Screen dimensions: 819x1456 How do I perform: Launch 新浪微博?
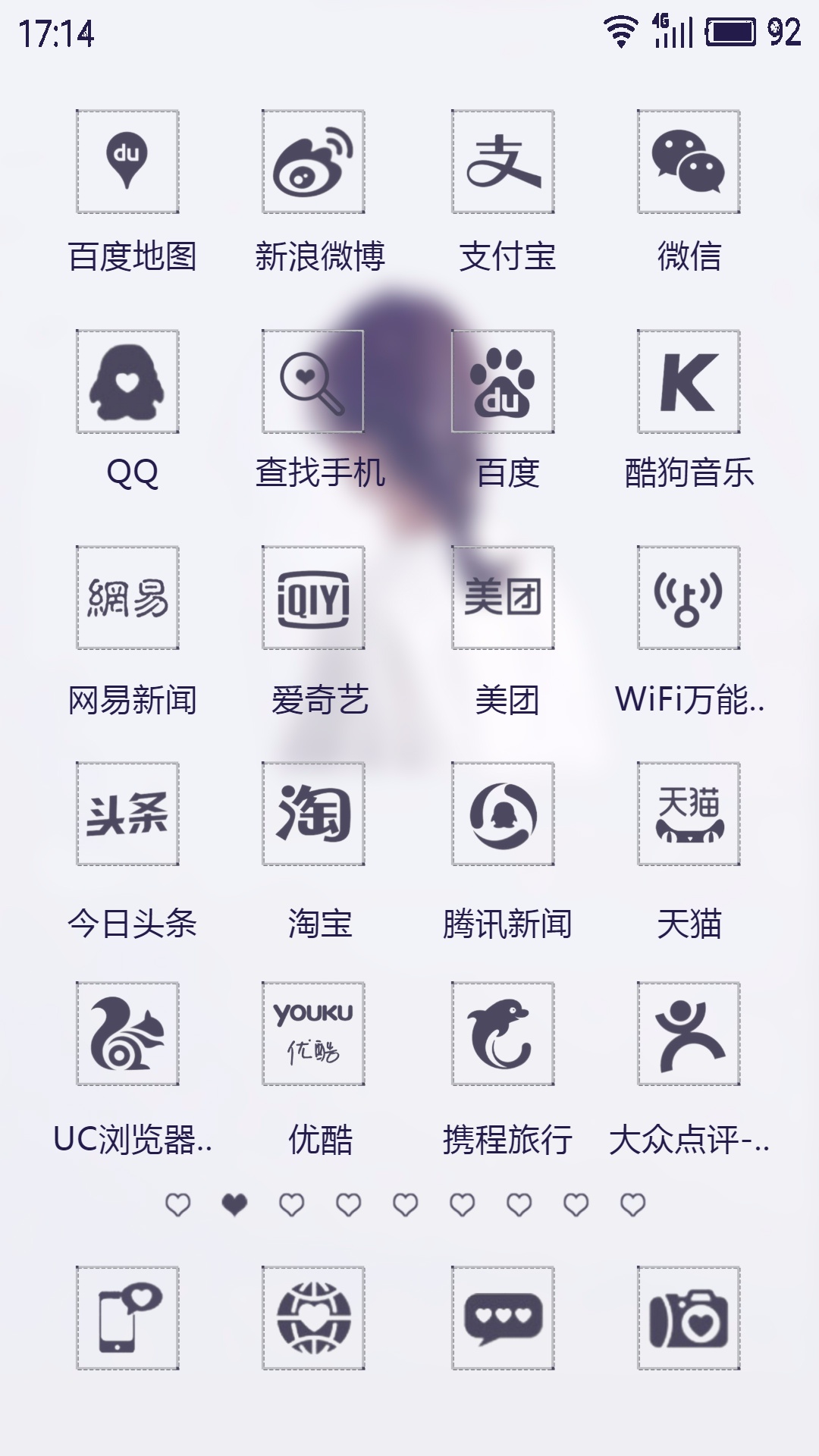click(313, 162)
